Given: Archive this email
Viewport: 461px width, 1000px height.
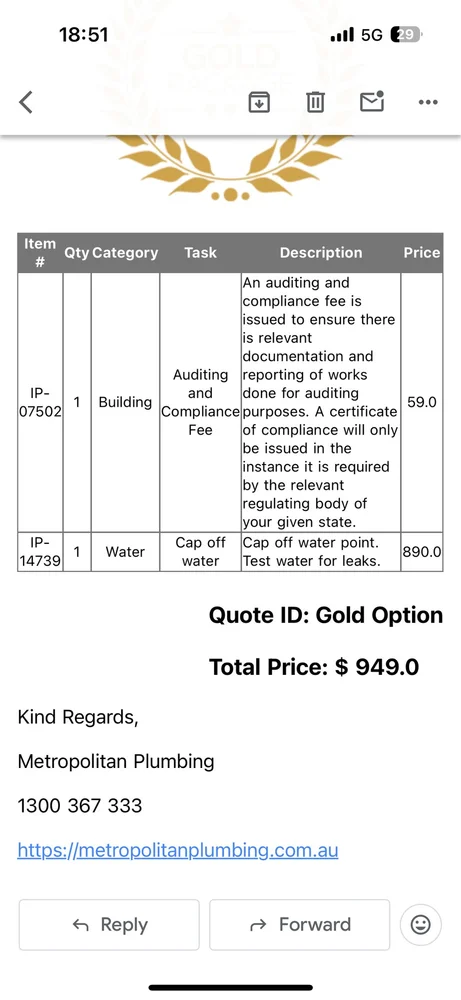Looking at the screenshot, I should (x=258, y=102).
